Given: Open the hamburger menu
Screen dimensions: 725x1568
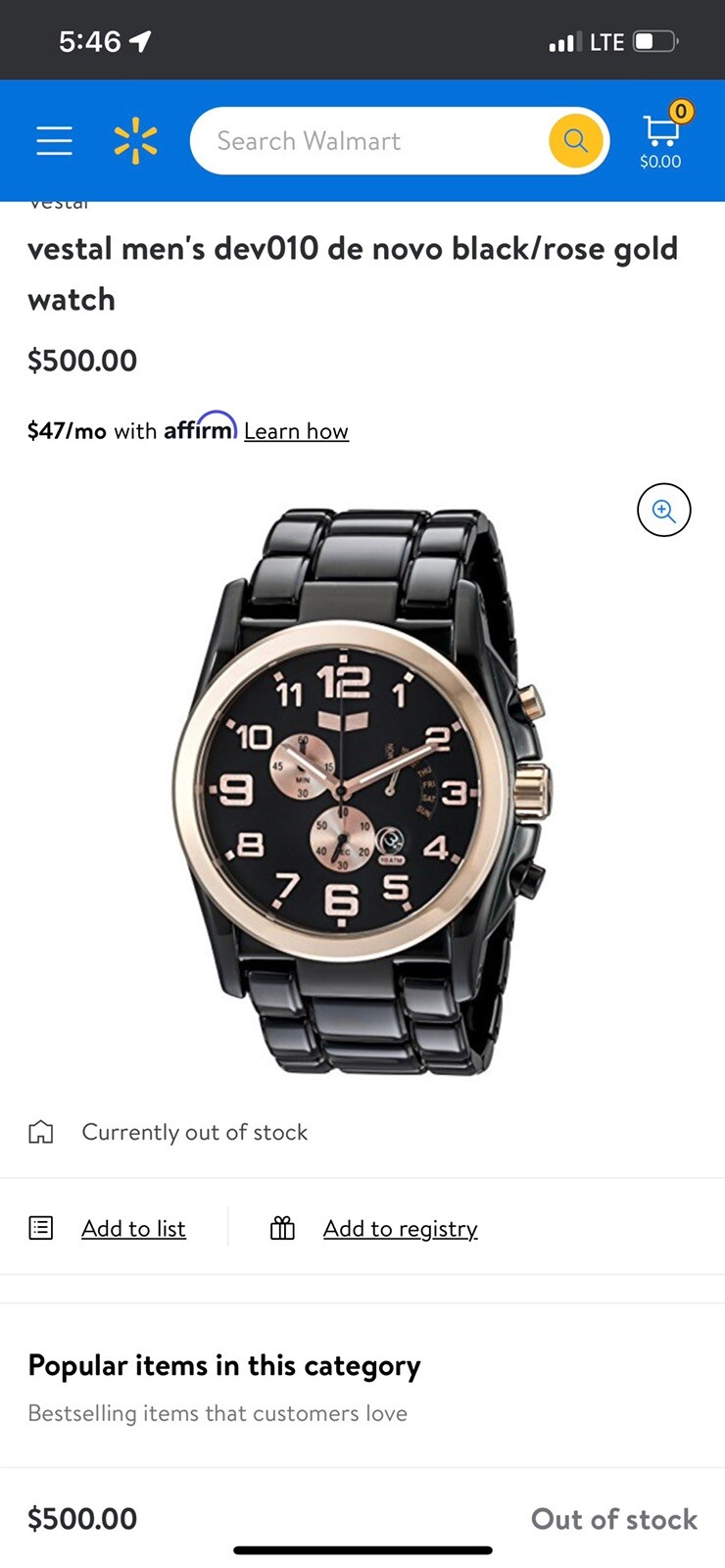Looking at the screenshot, I should click(x=55, y=141).
